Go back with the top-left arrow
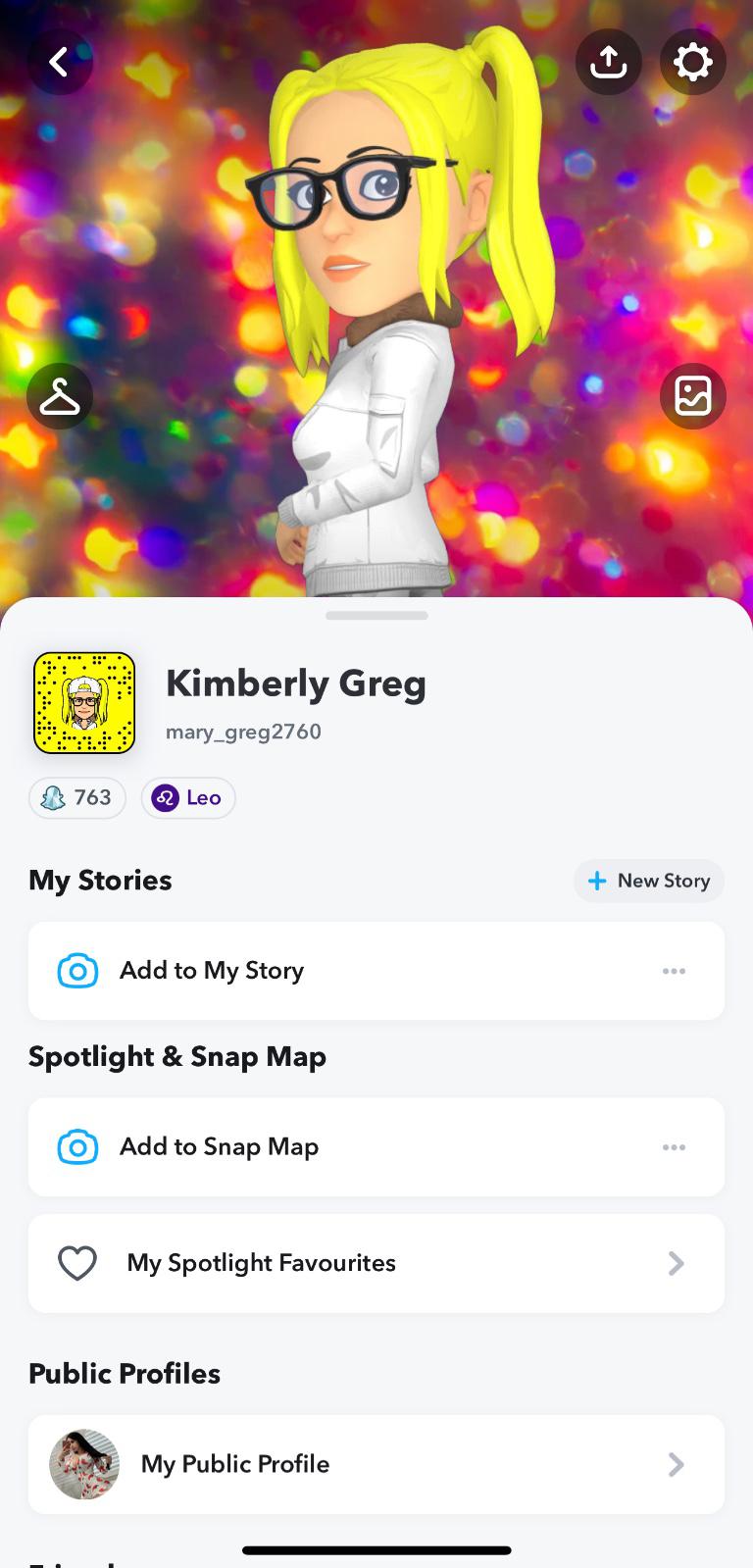Viewport: 753px width, 1568px height. pyautogui.click(x=60, y=63)
